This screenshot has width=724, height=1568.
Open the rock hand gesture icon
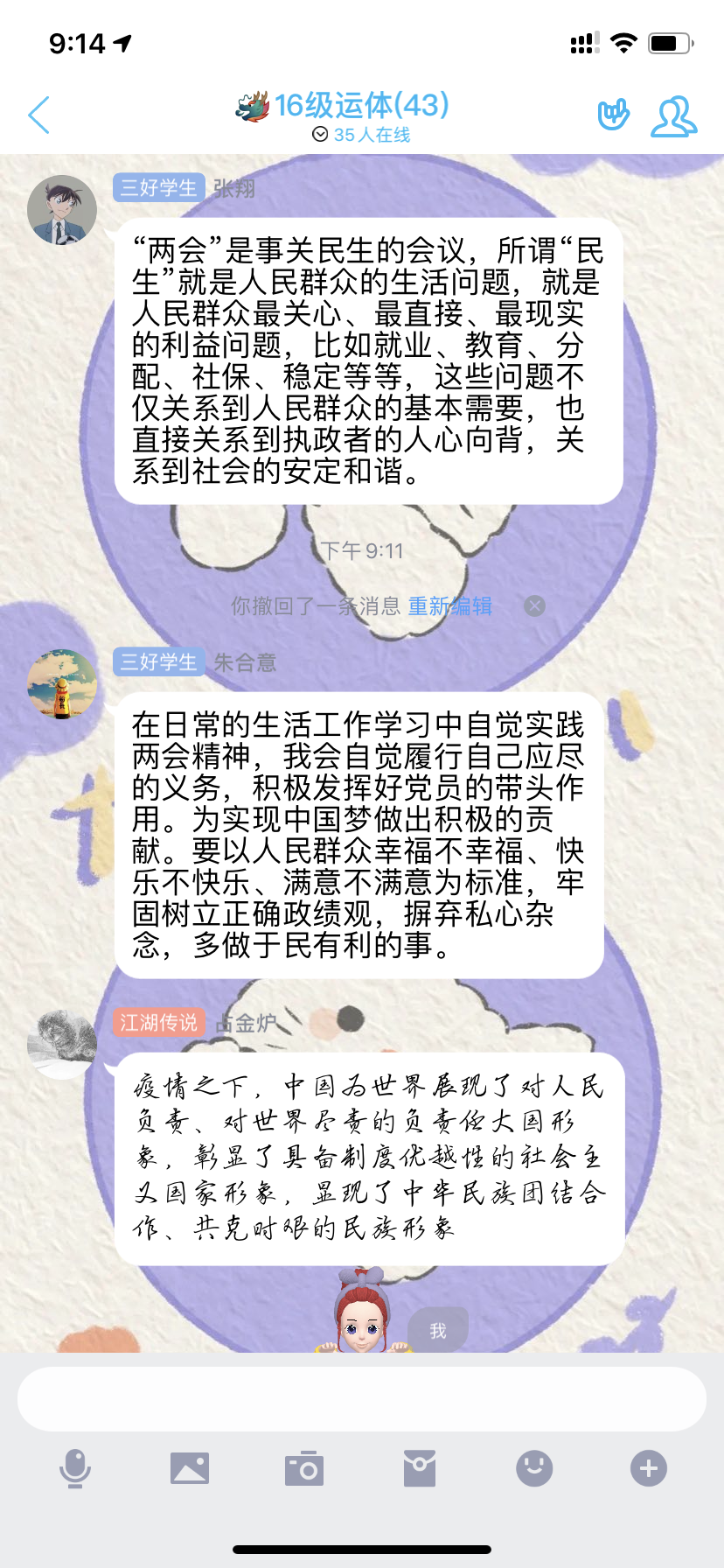[x=613, y=115]
